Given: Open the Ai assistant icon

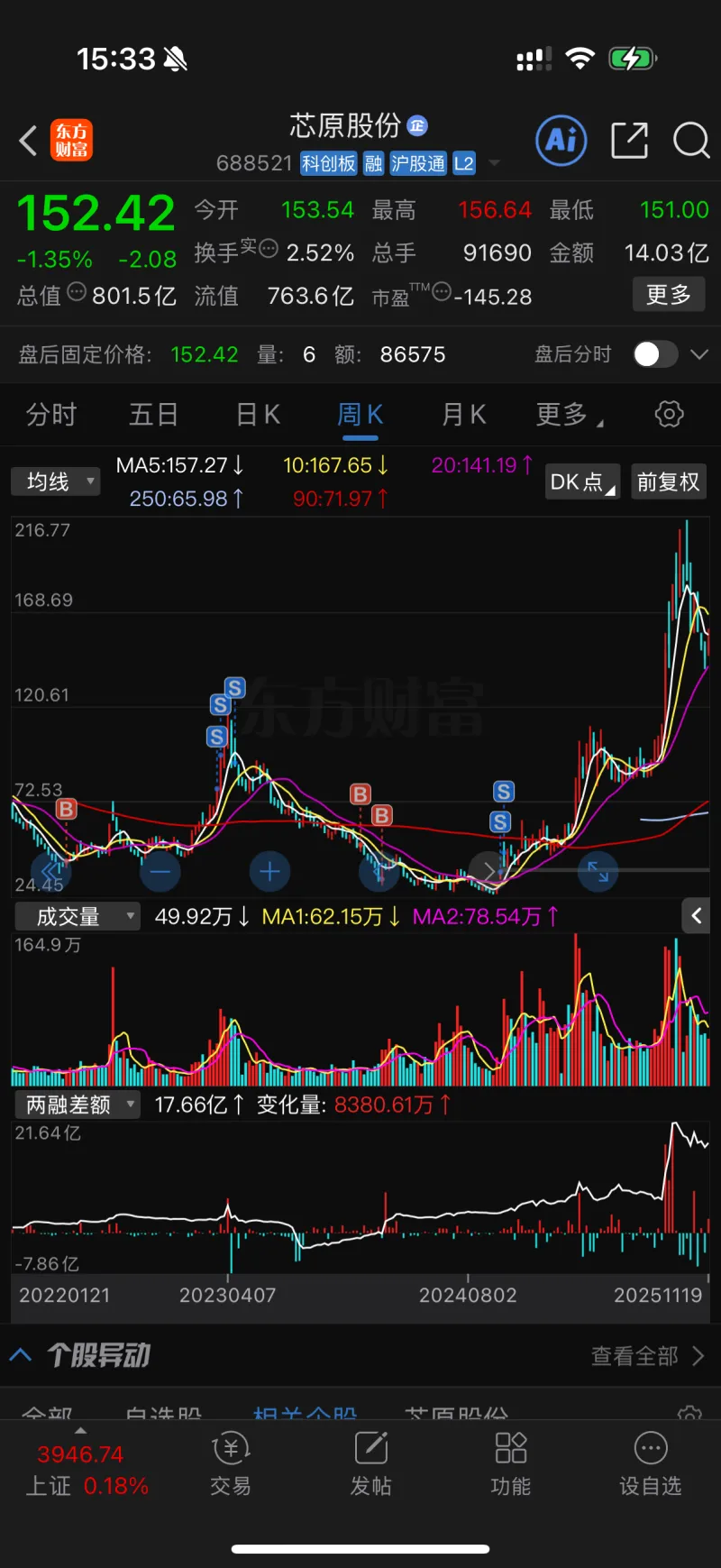Looking at the screenshot, I should tap(561, 141).
